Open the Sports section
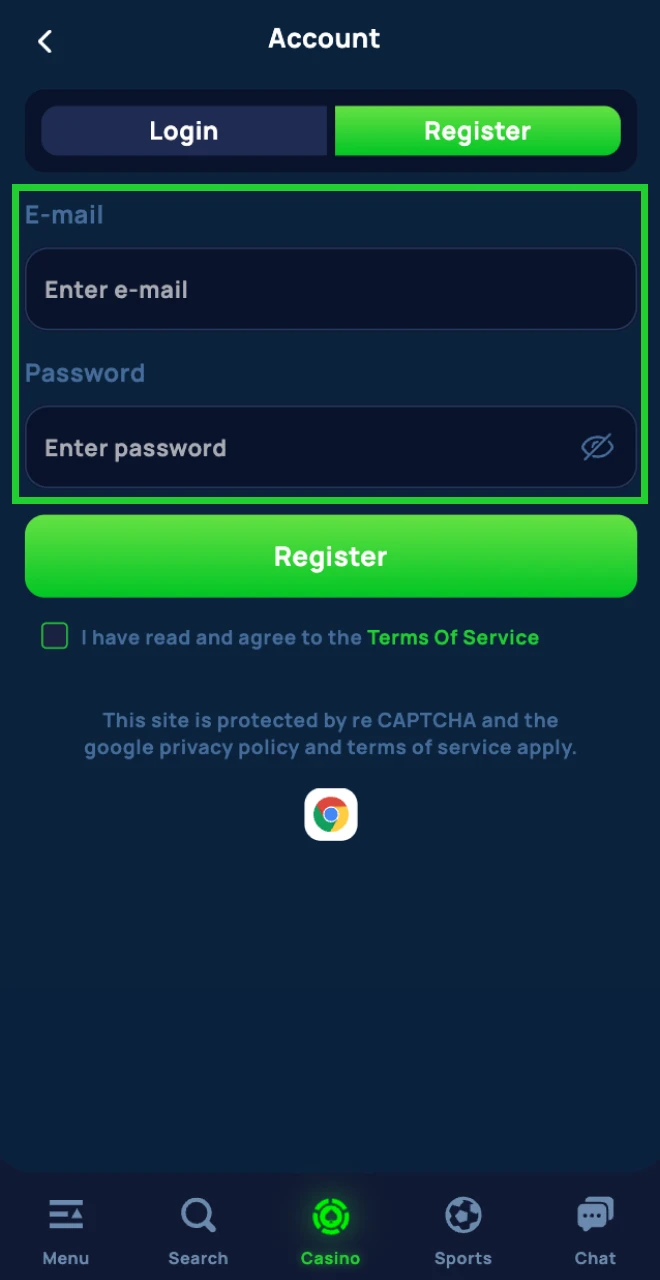Viewport: 660px width, 1280px height. pos(463,1231)
